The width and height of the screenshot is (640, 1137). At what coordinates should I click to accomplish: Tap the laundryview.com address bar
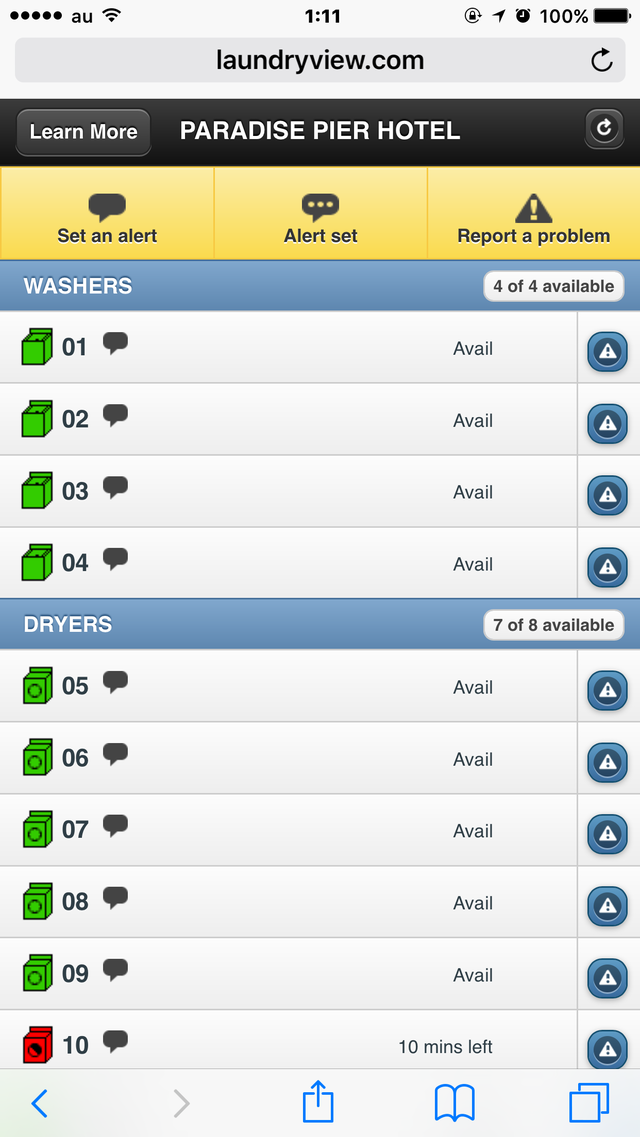tap(320, 61)
